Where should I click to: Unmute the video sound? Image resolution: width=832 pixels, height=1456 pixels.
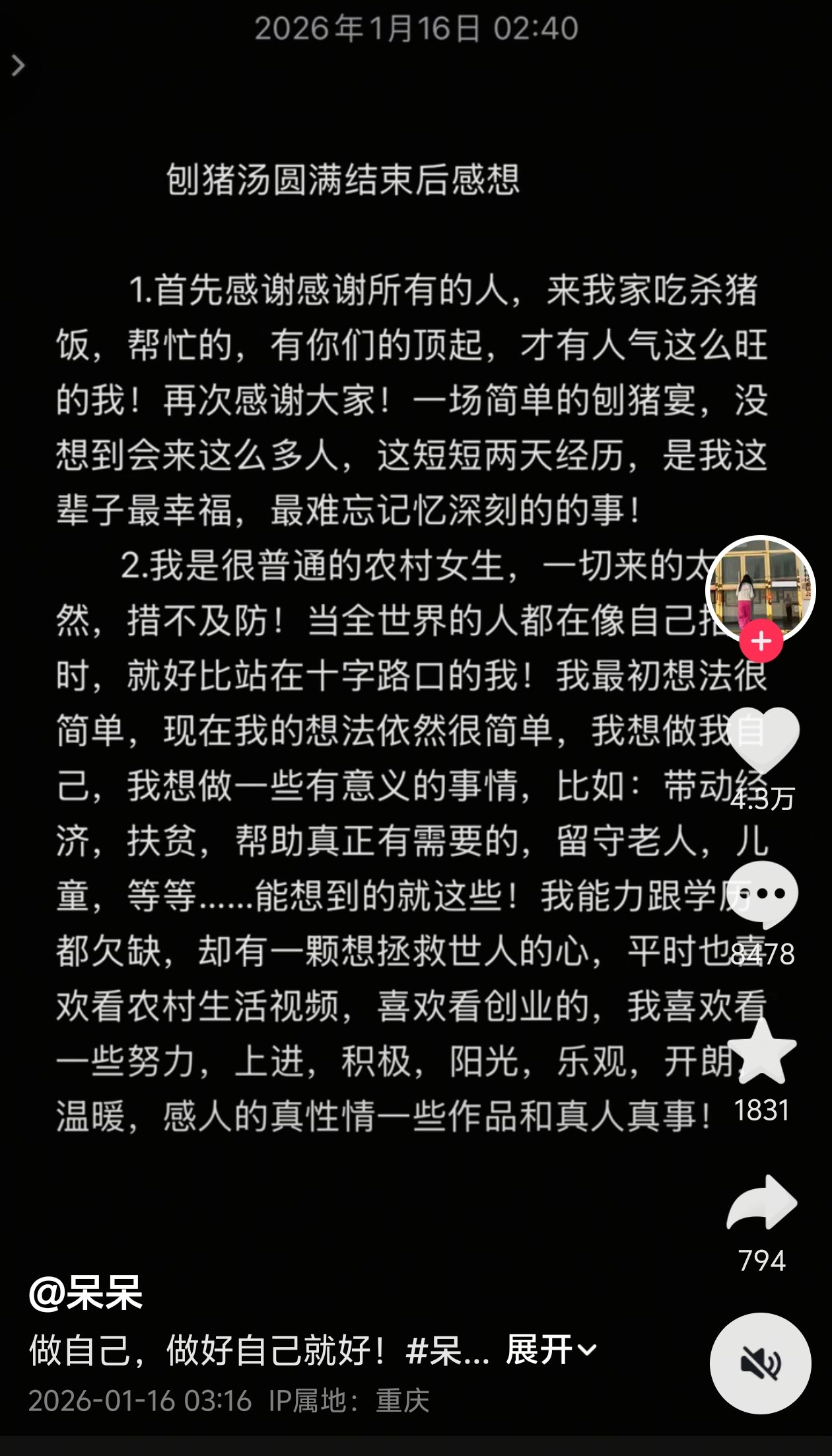[x=760, y=1363]
